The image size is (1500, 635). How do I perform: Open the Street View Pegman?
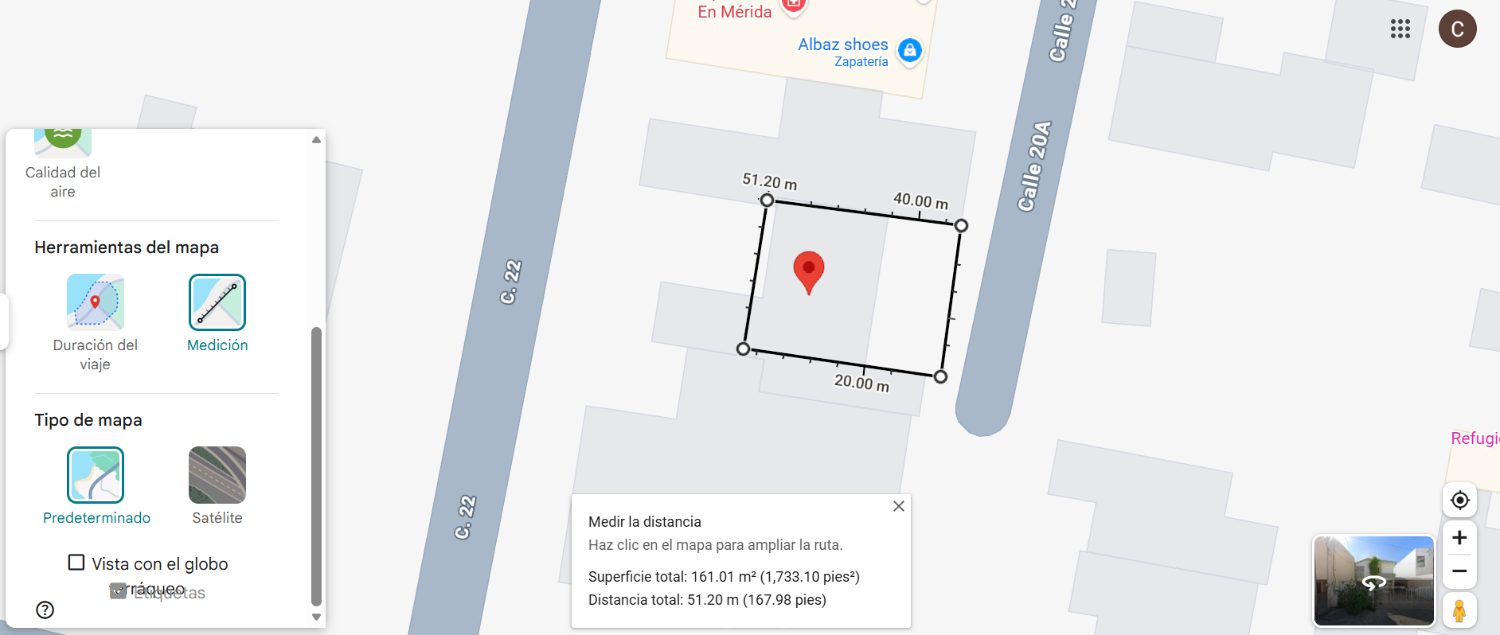click(1459, 609)
